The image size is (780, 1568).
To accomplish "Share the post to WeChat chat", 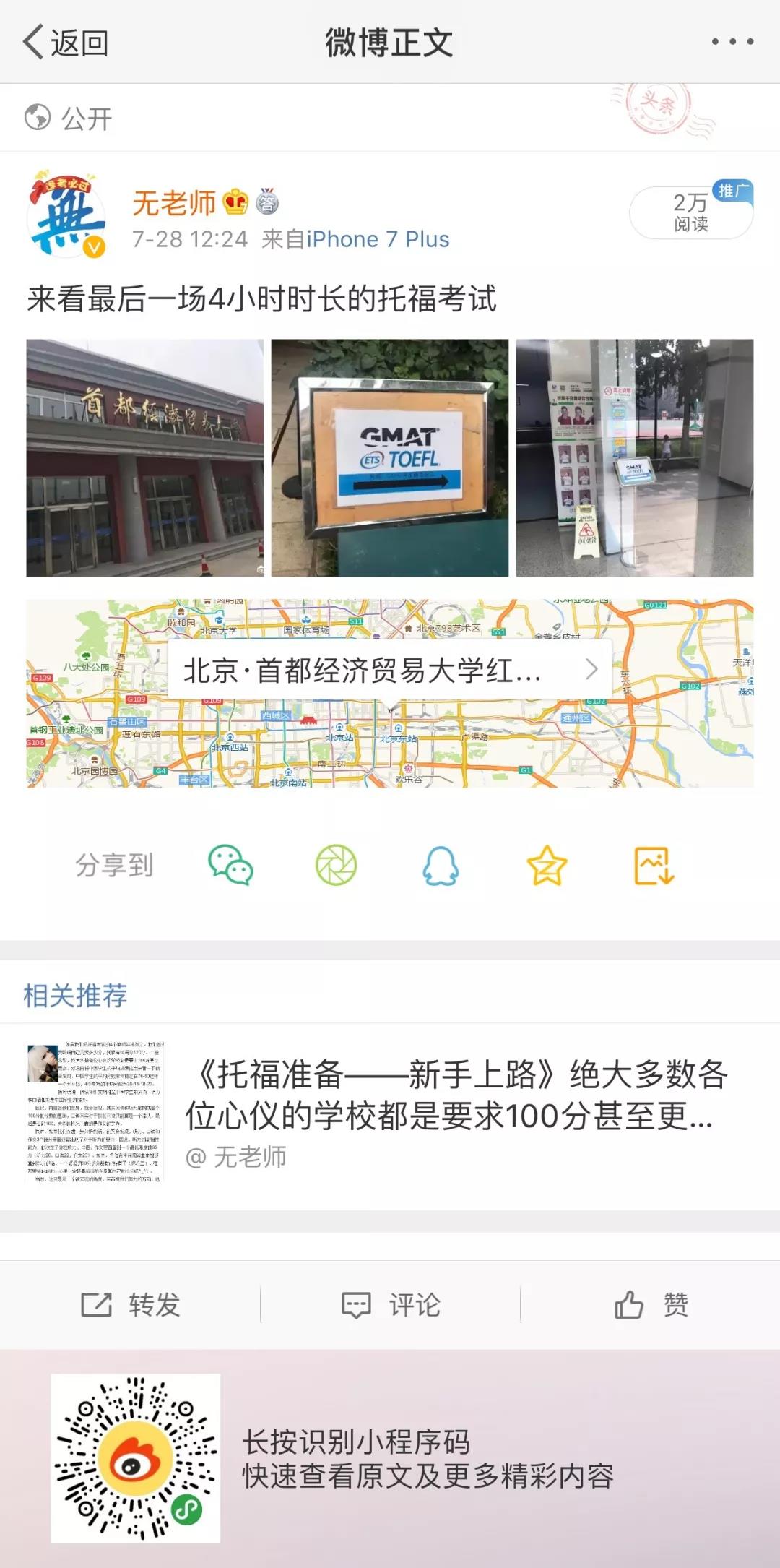I will click(230, 865).
